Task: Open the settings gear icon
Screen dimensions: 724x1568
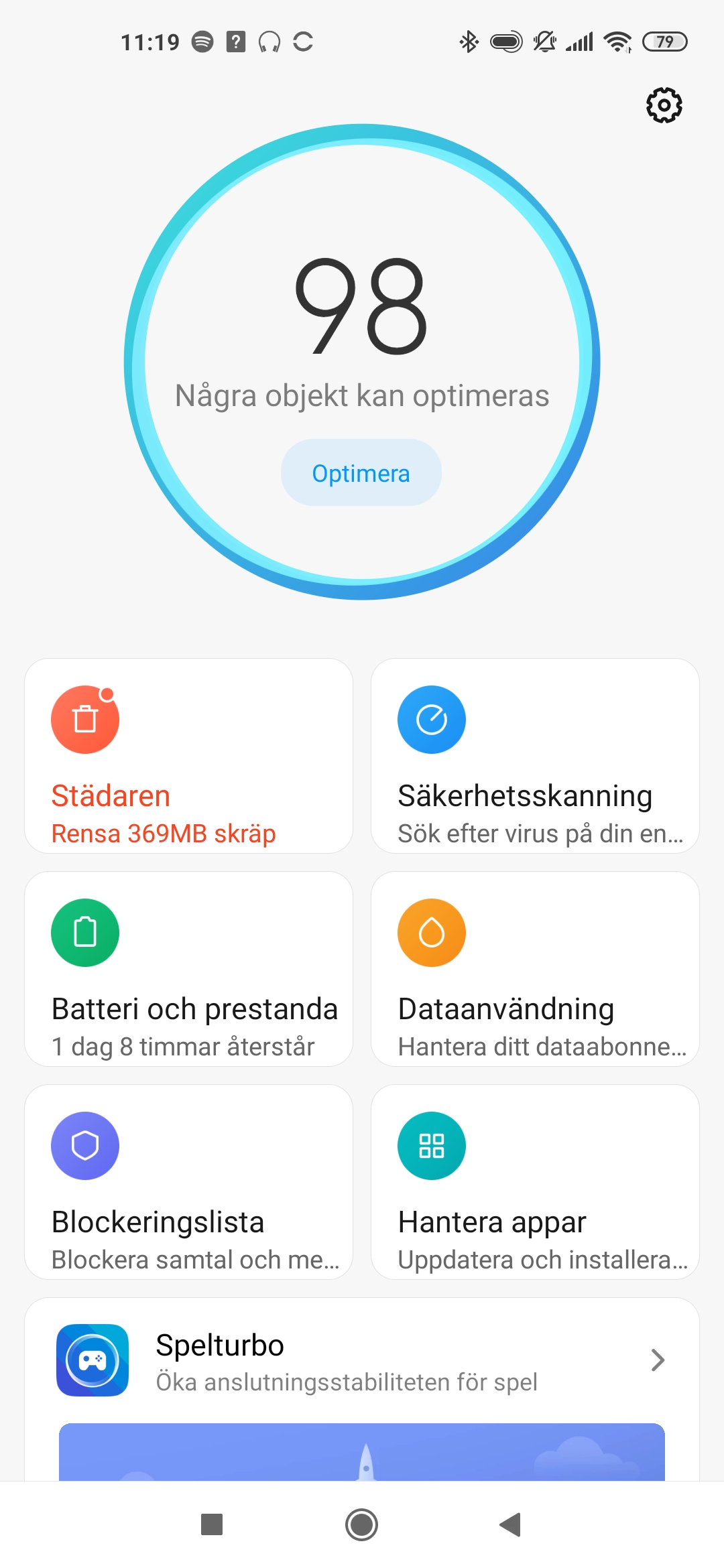Action: 664,105
